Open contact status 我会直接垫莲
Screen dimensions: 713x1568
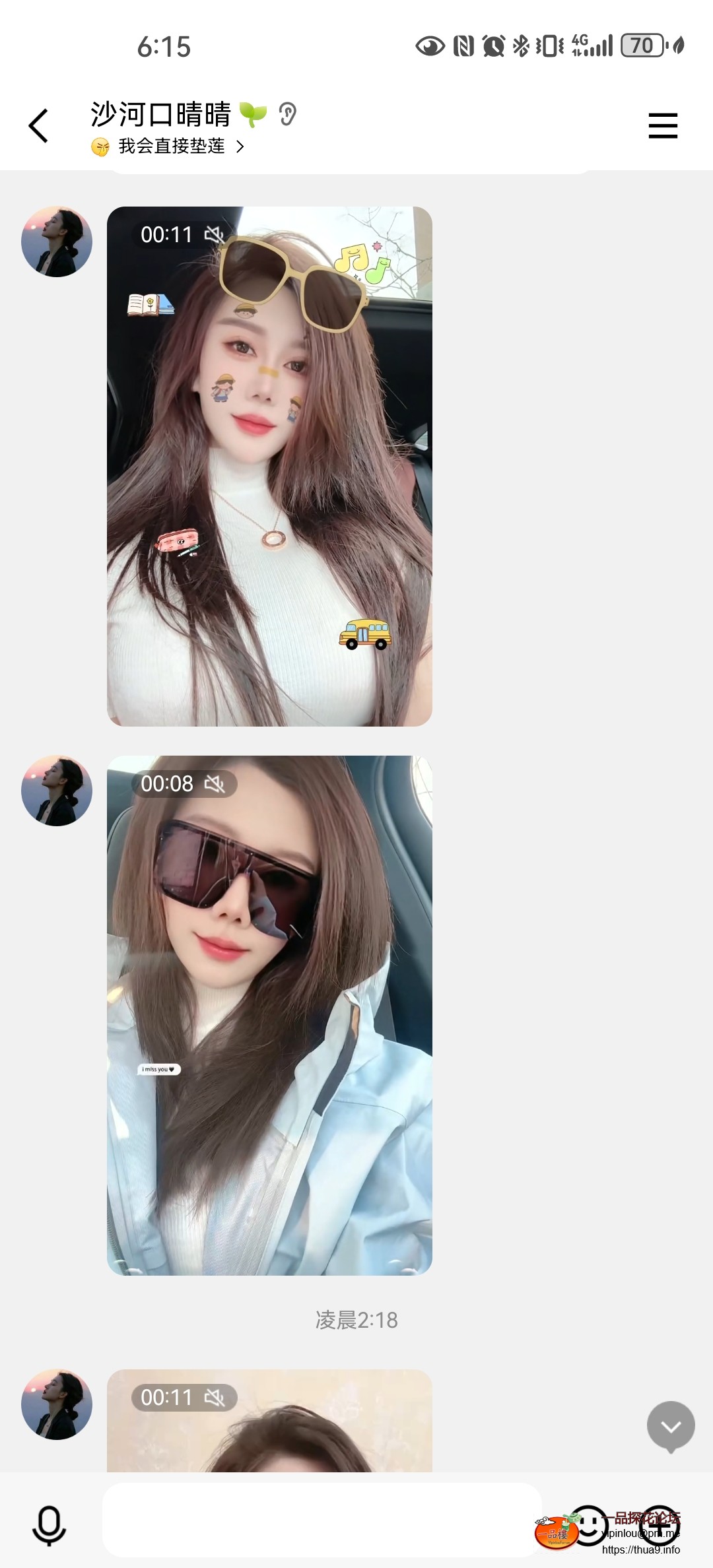[172, 147]
